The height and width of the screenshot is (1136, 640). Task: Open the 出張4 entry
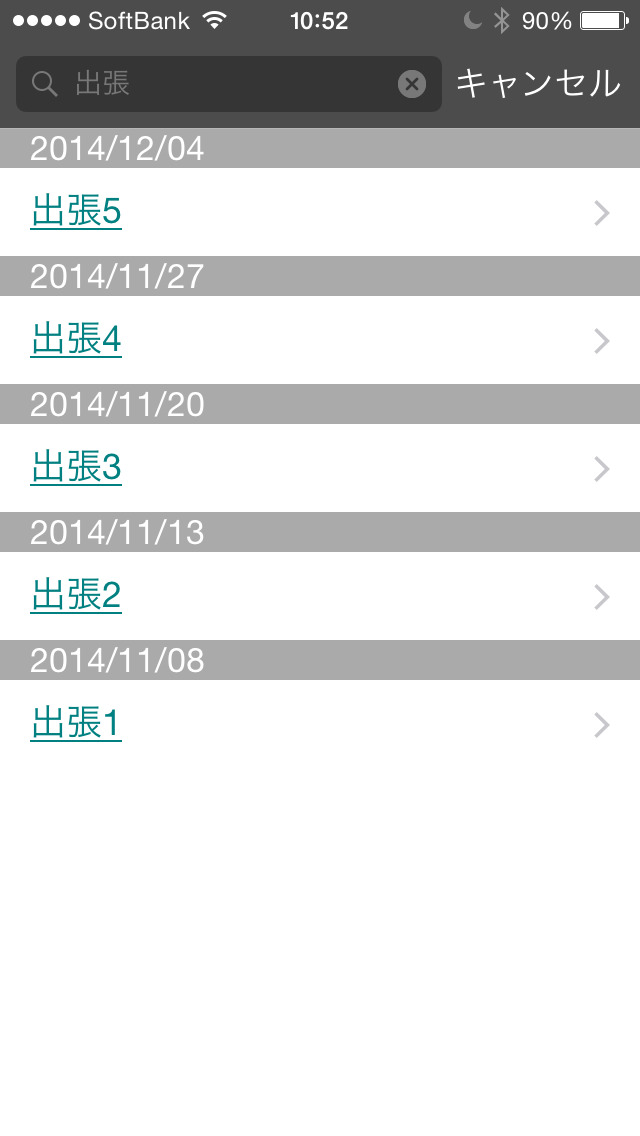(320, 341)
